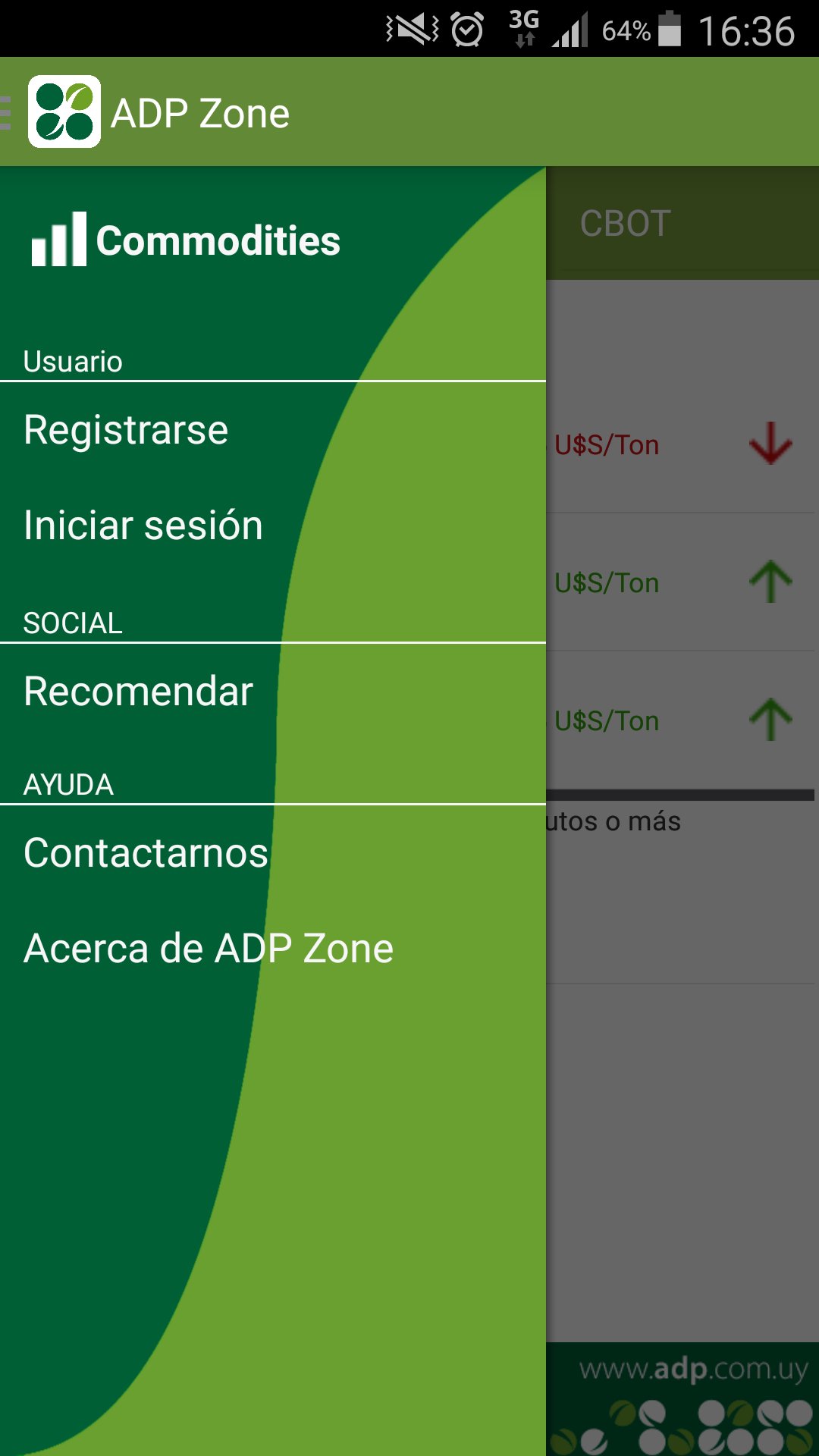Choose Registrarse under Usuario
Image resolution: width=819 pixels, height=1456 pixels.
[125, 428]
